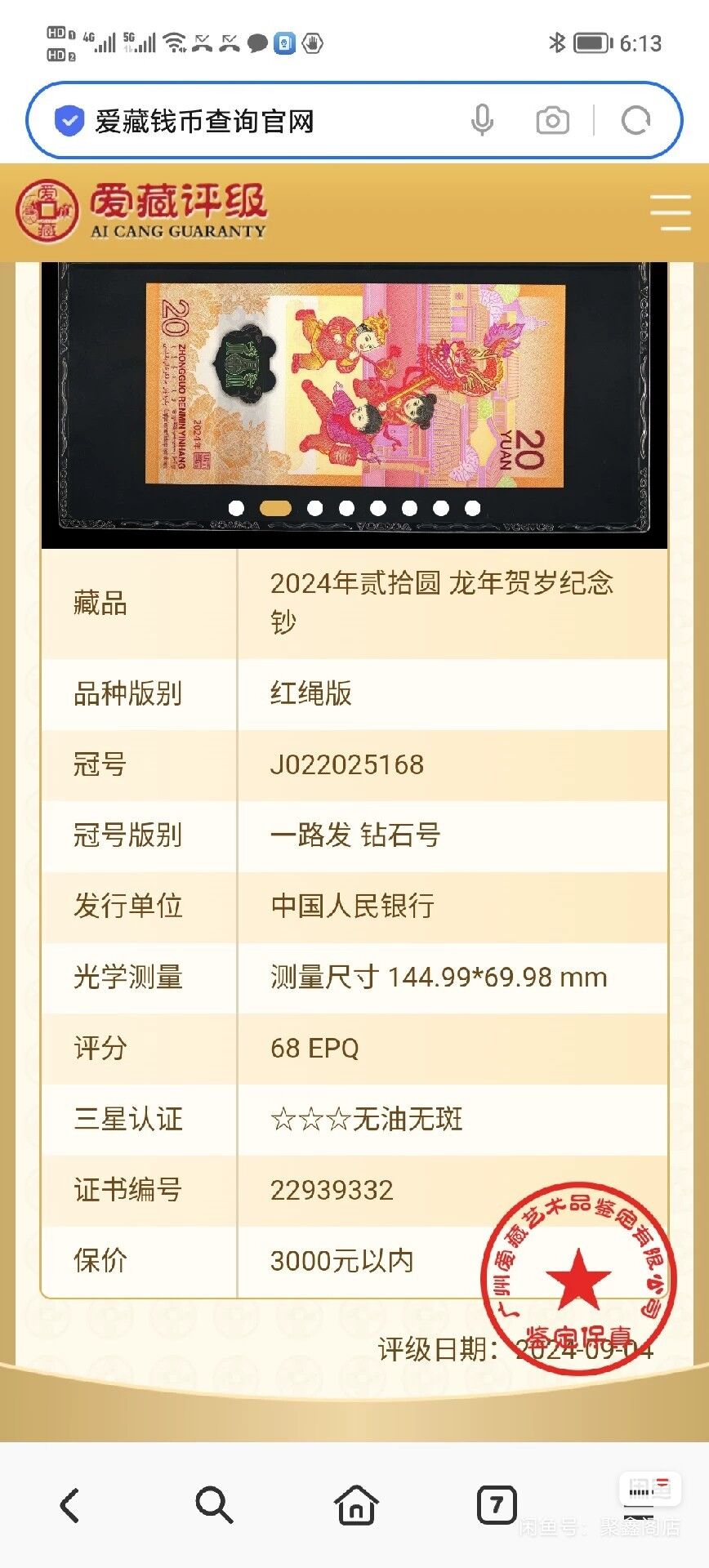Tap the address bar showing 爱藏钱币查询官网

[x=245, y=121]
